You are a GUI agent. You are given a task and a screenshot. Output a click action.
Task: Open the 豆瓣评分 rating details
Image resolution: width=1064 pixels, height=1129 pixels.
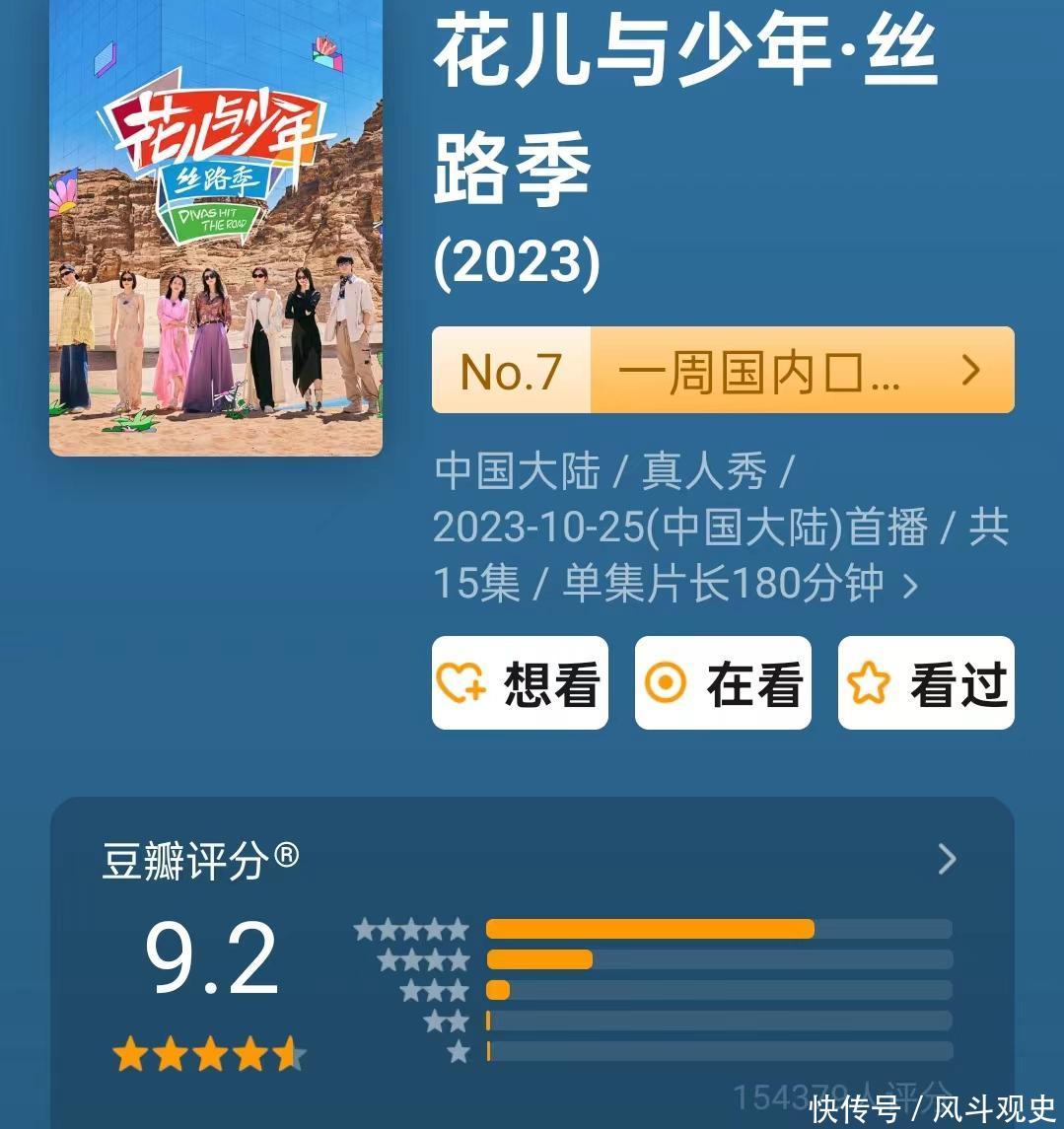tap(946, 859)
